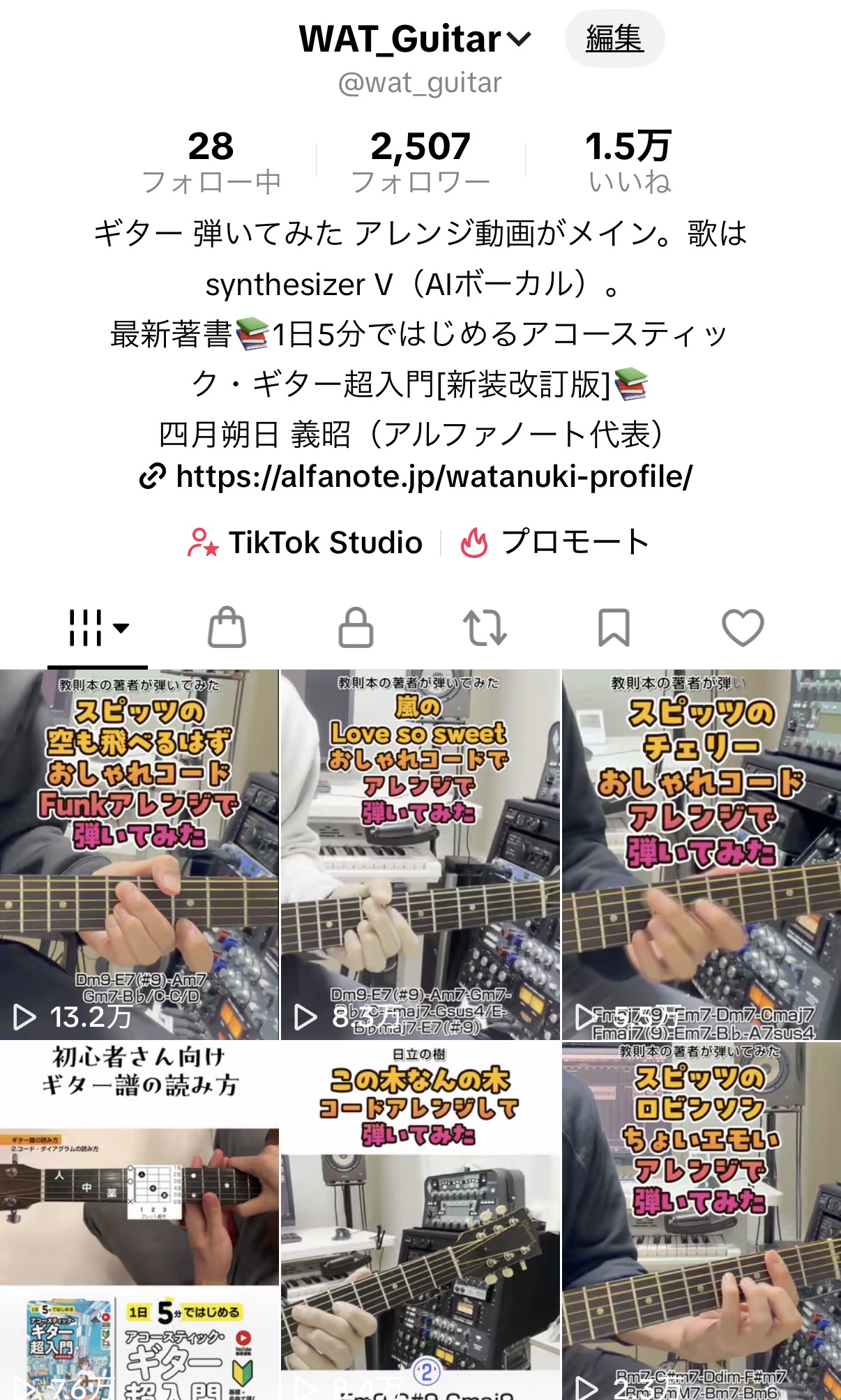Open the ギター譜の読み方 beginner video
The image size is (841, 1400).
139,1221
